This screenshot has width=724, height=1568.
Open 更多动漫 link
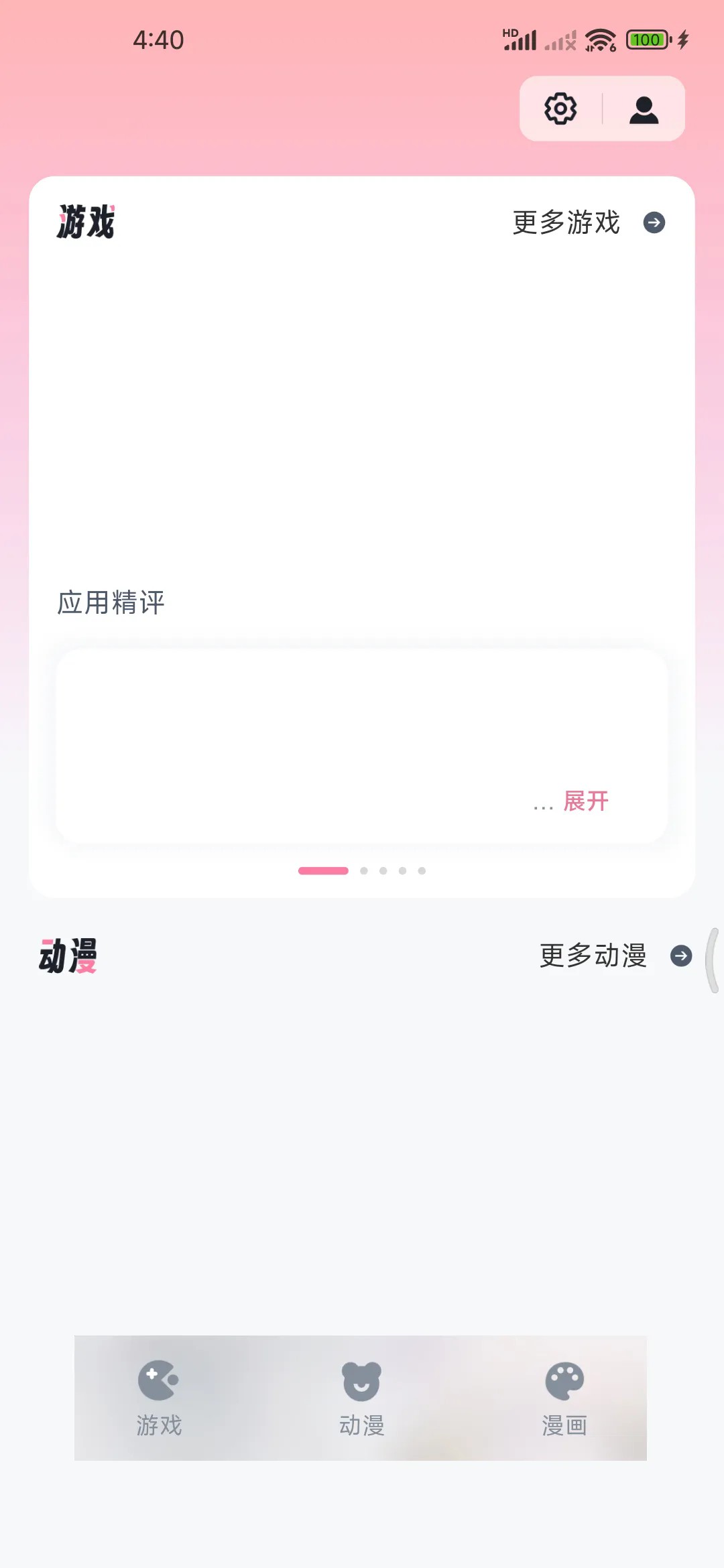(x=592, y=956)
